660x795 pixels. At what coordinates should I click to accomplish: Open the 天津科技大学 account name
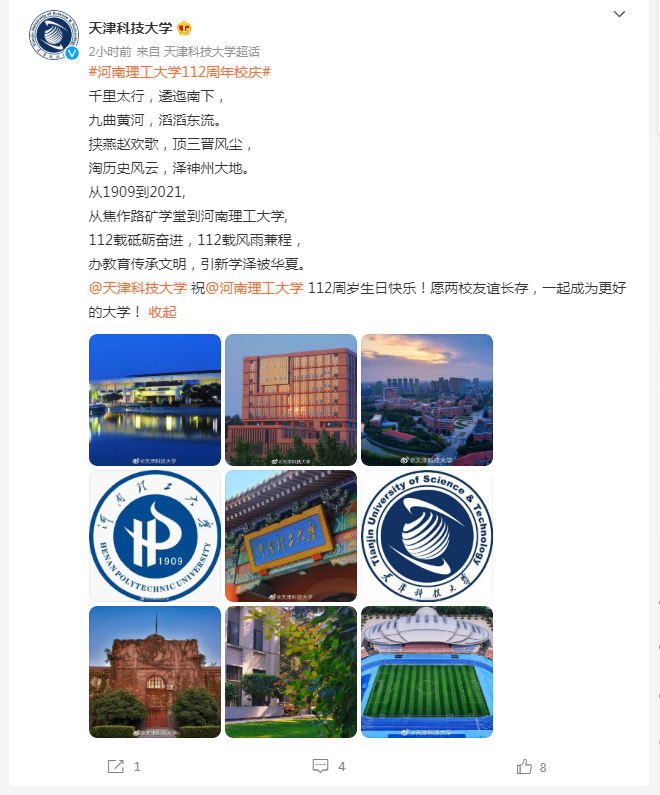coord(130,28)
